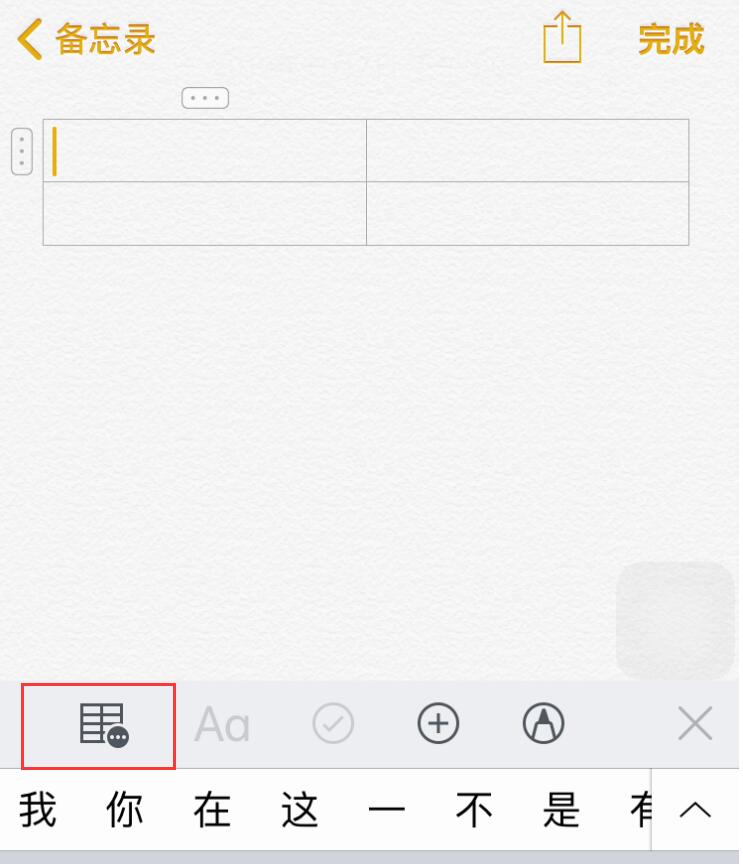
Task: Select the candidate word 是
Action: click(560, 811)
